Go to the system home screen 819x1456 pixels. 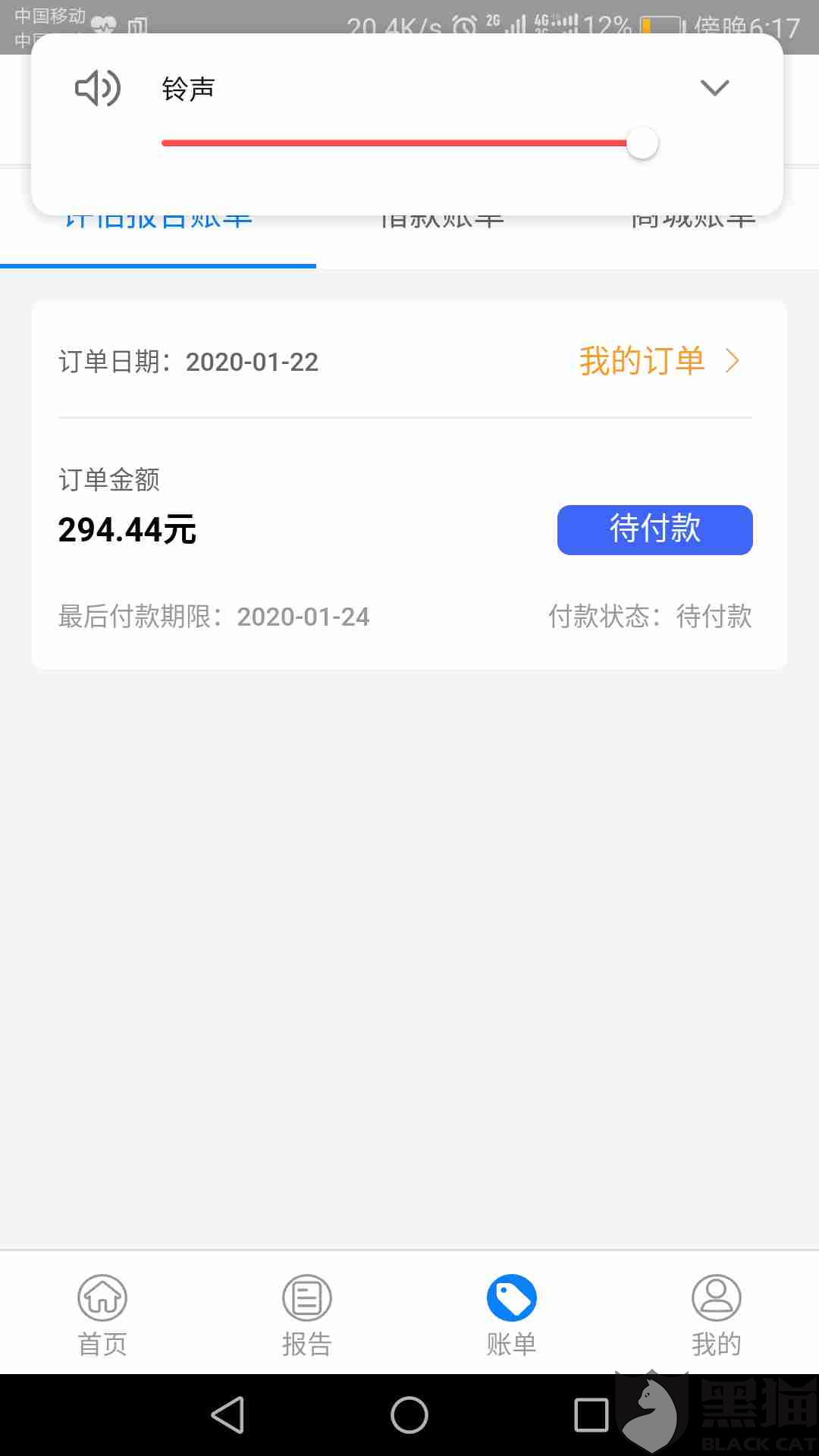coord(409,1415)
